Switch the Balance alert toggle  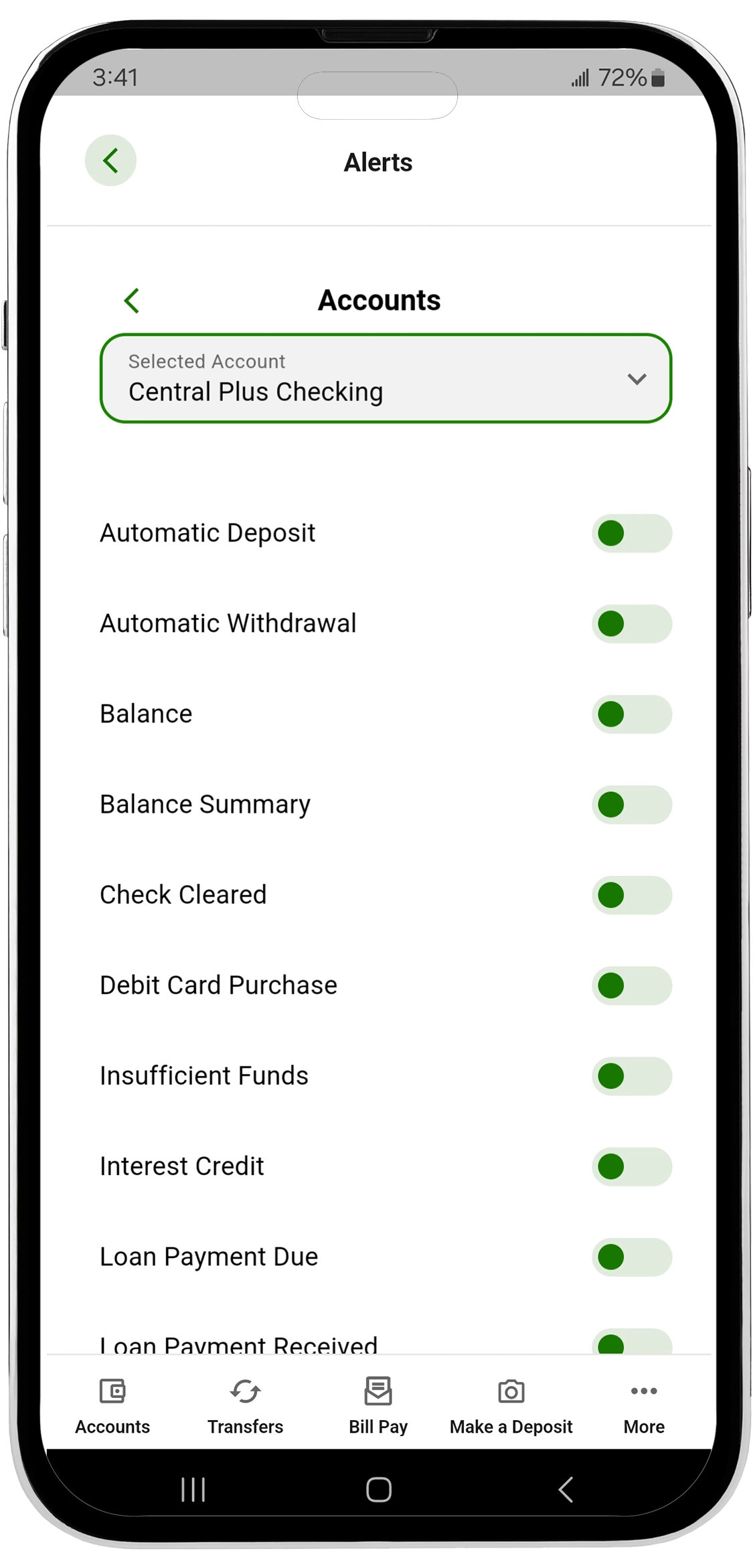631,714
